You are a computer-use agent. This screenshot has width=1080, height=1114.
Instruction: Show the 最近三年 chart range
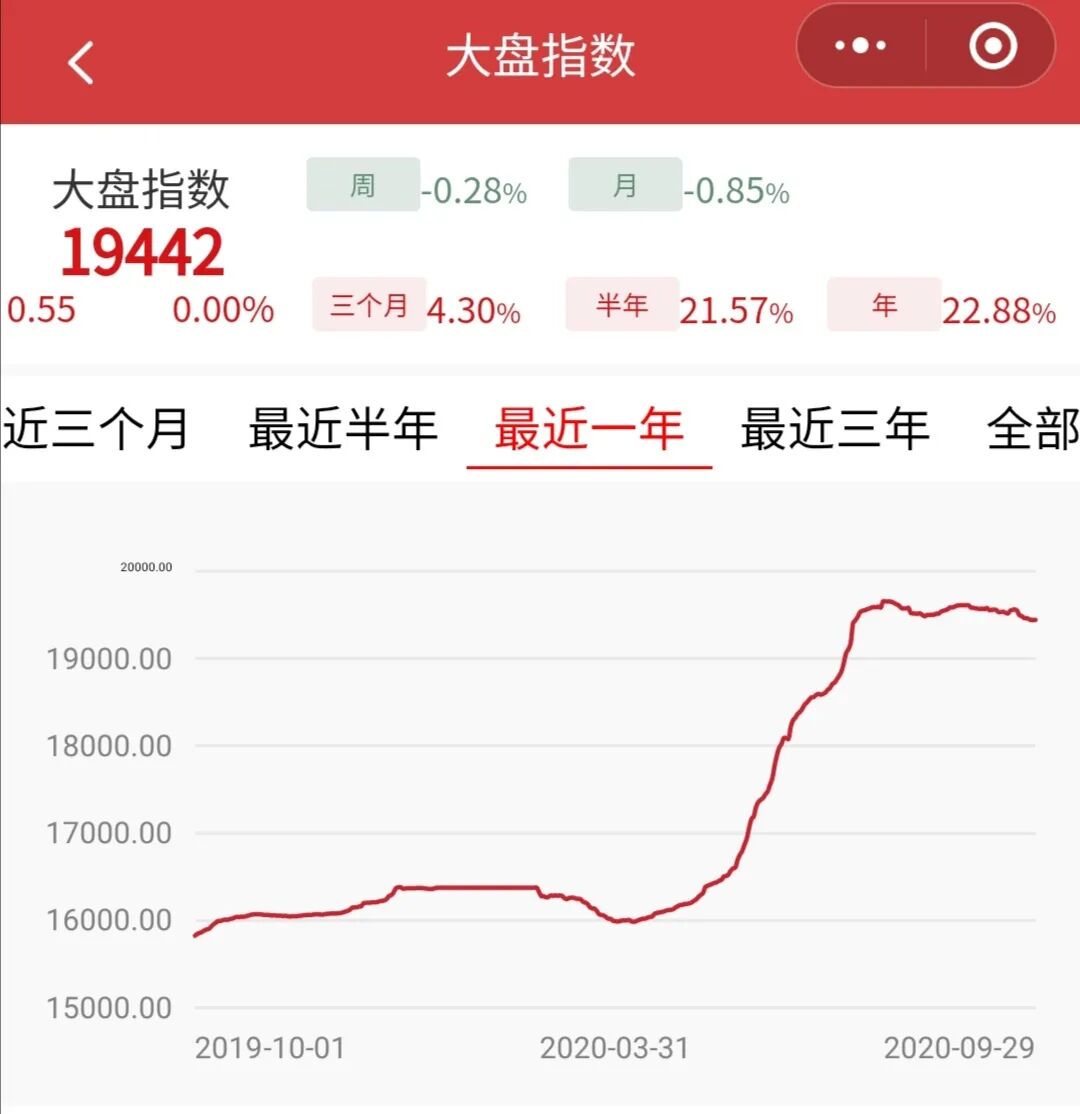835,428
